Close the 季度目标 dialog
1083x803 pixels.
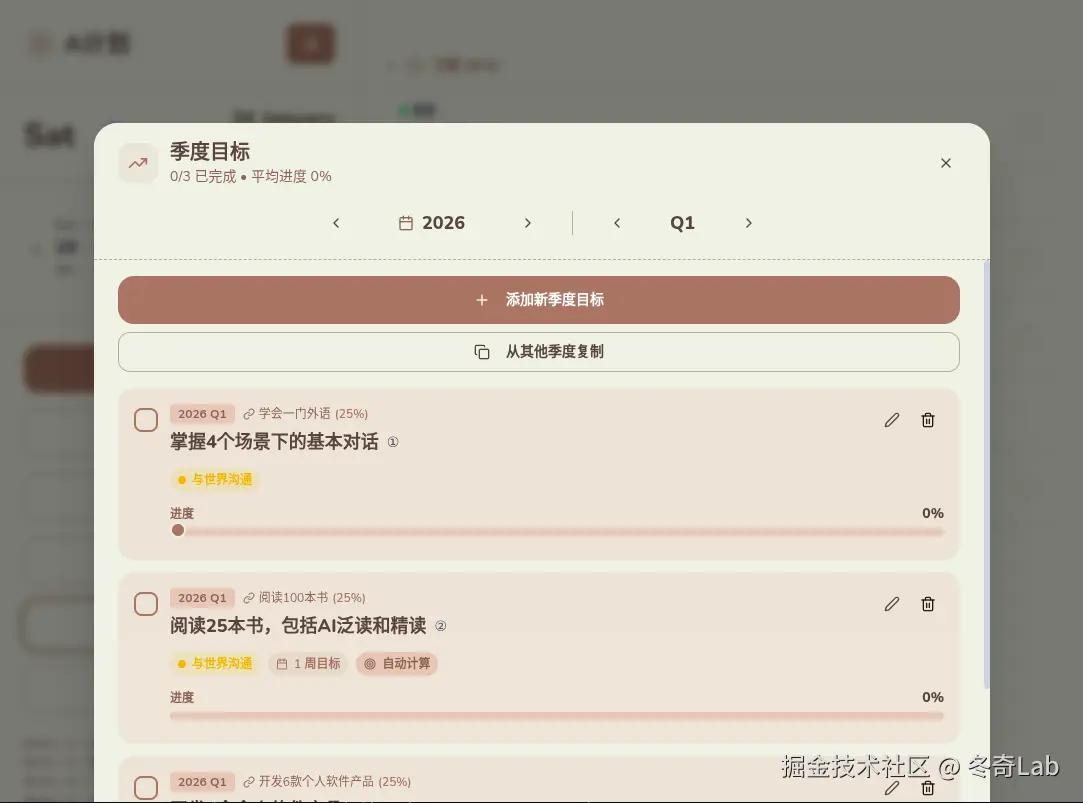pyautogui.click(x=945, y=163)
